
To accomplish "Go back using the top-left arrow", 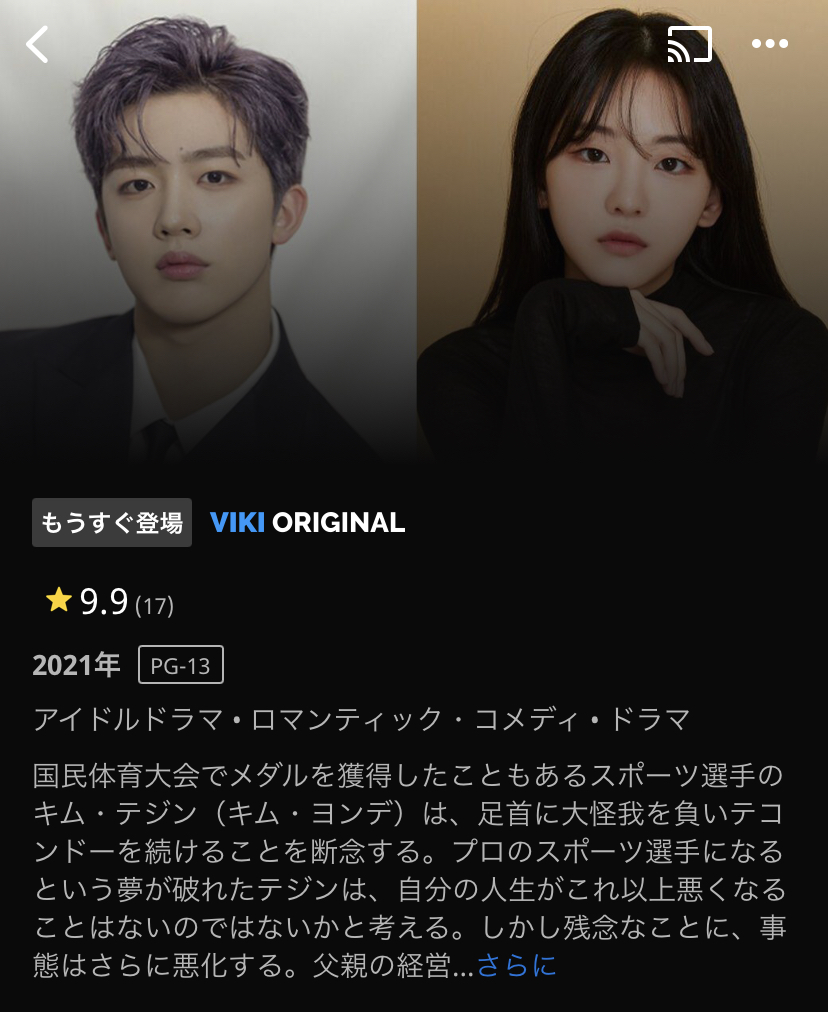I will click(38, 45).
